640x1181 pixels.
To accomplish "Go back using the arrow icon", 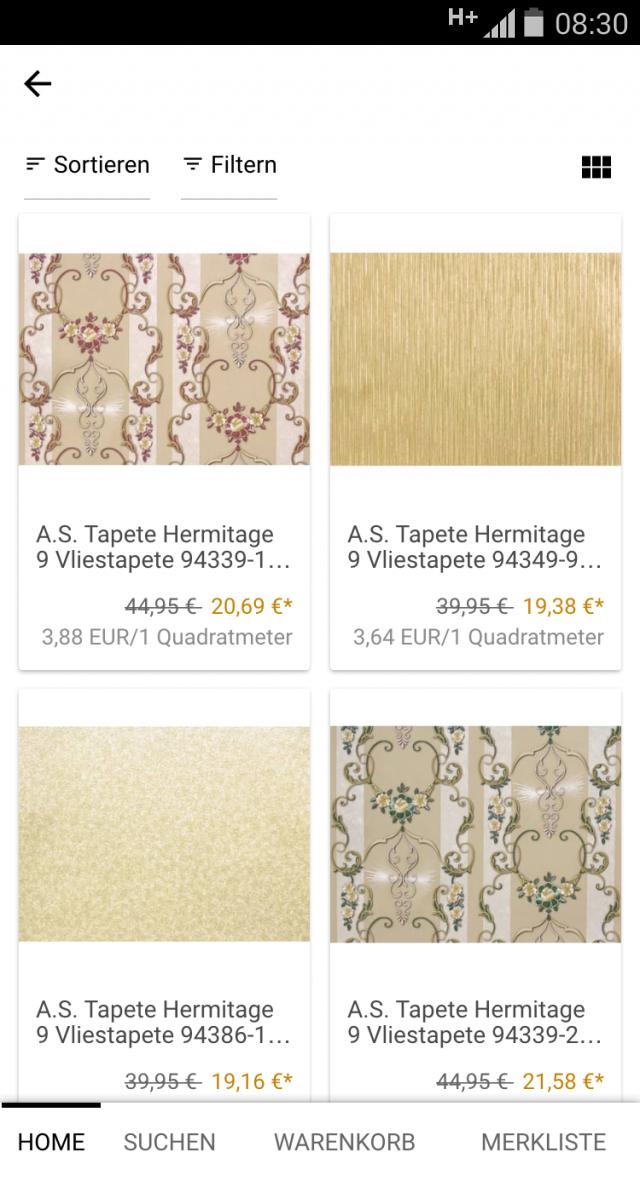I will click(x=37, y=84).
